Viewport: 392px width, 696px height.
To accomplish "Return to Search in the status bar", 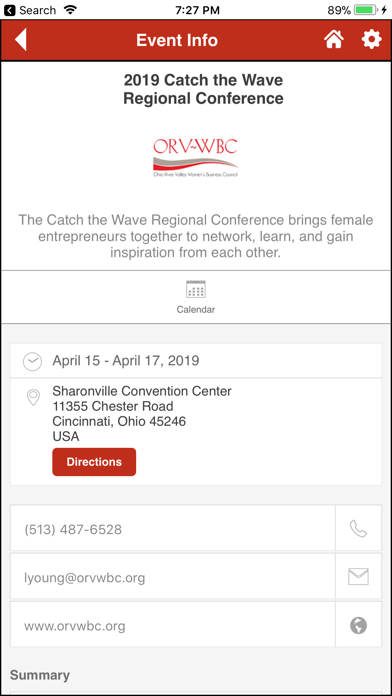I will [x=30, y=10].
